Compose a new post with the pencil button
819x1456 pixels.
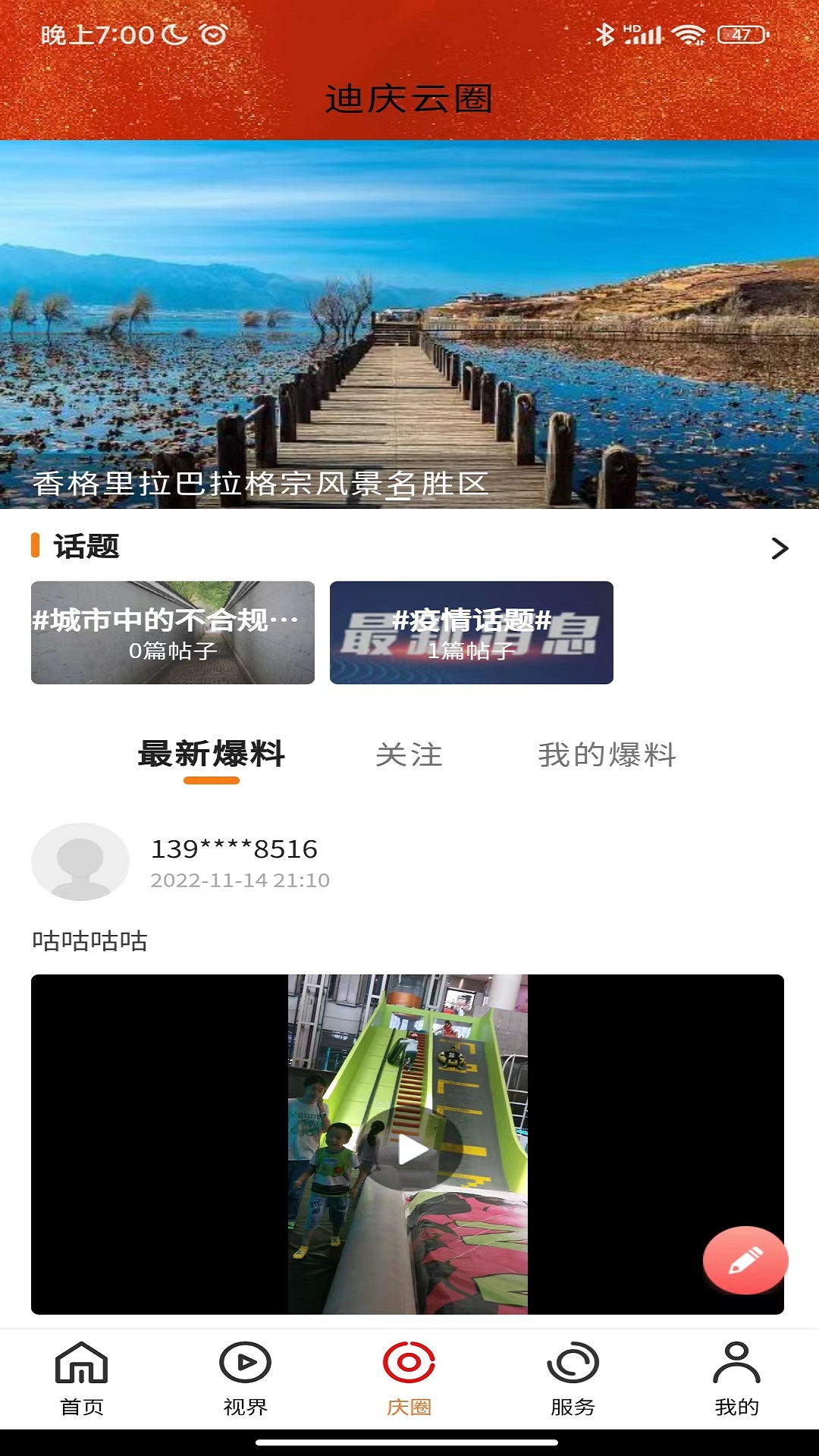tap(745, 1260)
